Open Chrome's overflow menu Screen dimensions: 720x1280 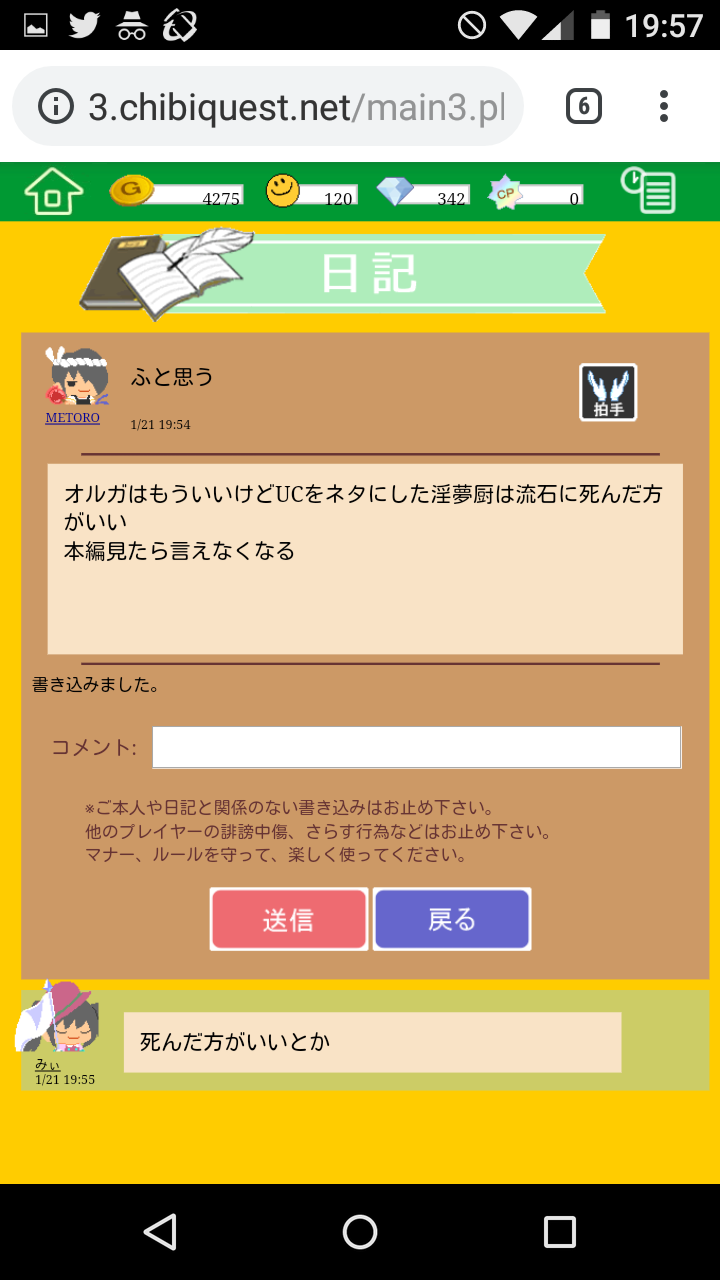(x=664, y=106)
